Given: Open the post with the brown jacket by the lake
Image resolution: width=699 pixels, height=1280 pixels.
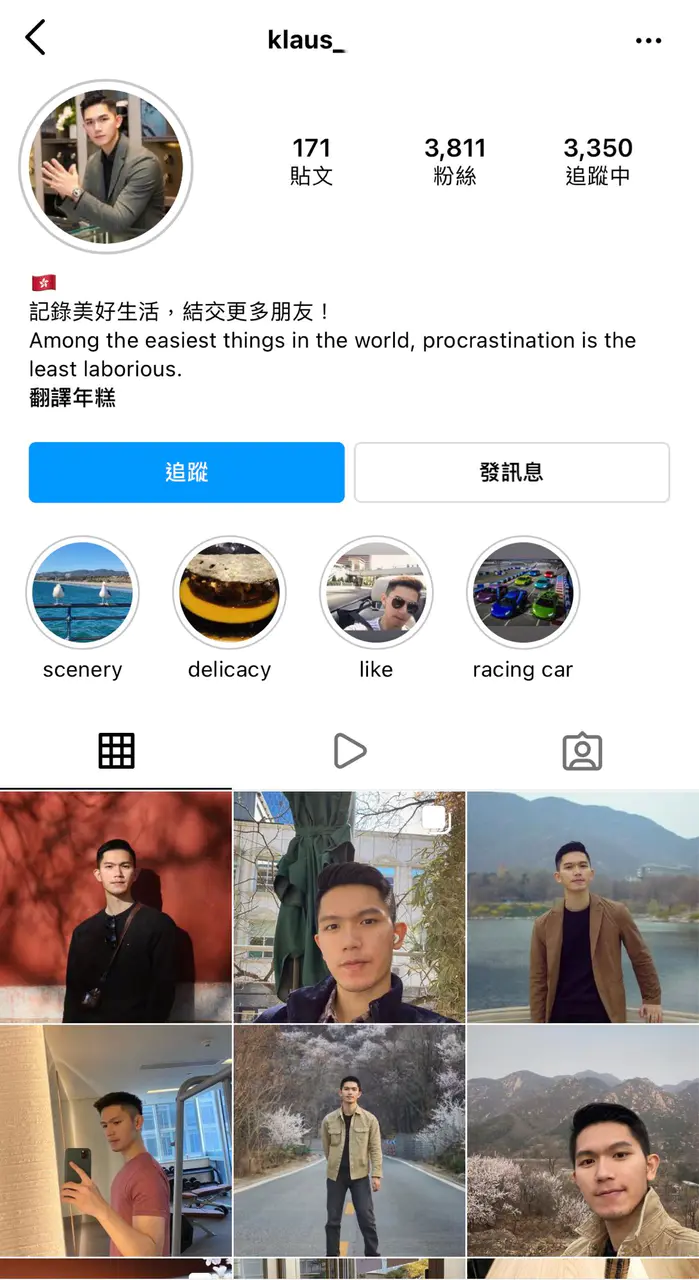Looking at the screenshot, I should (x=583, y=906).
